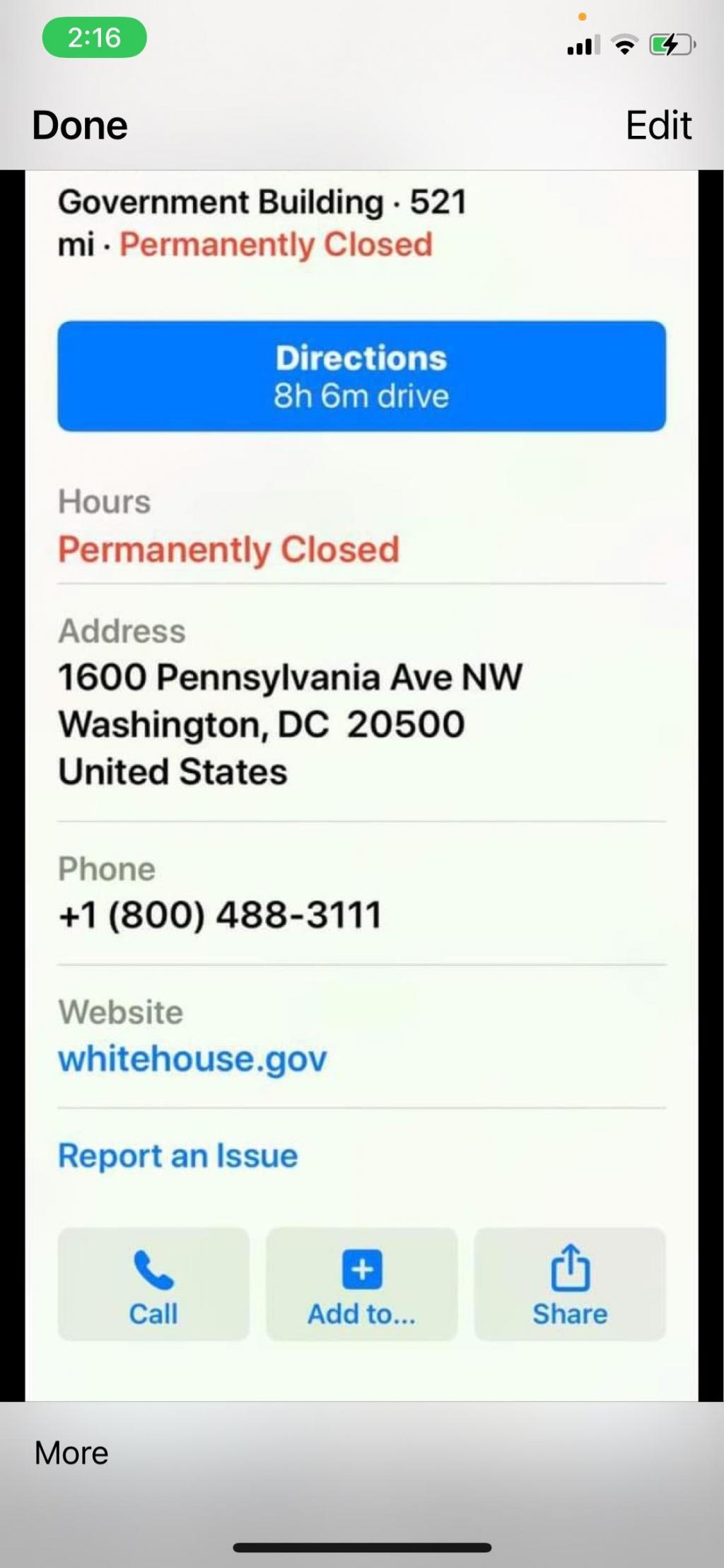Image resolution: width=724 pixels, height=1568 pixels.
Task: Tap Done to close the image viewer
Action: coord(80,126)
